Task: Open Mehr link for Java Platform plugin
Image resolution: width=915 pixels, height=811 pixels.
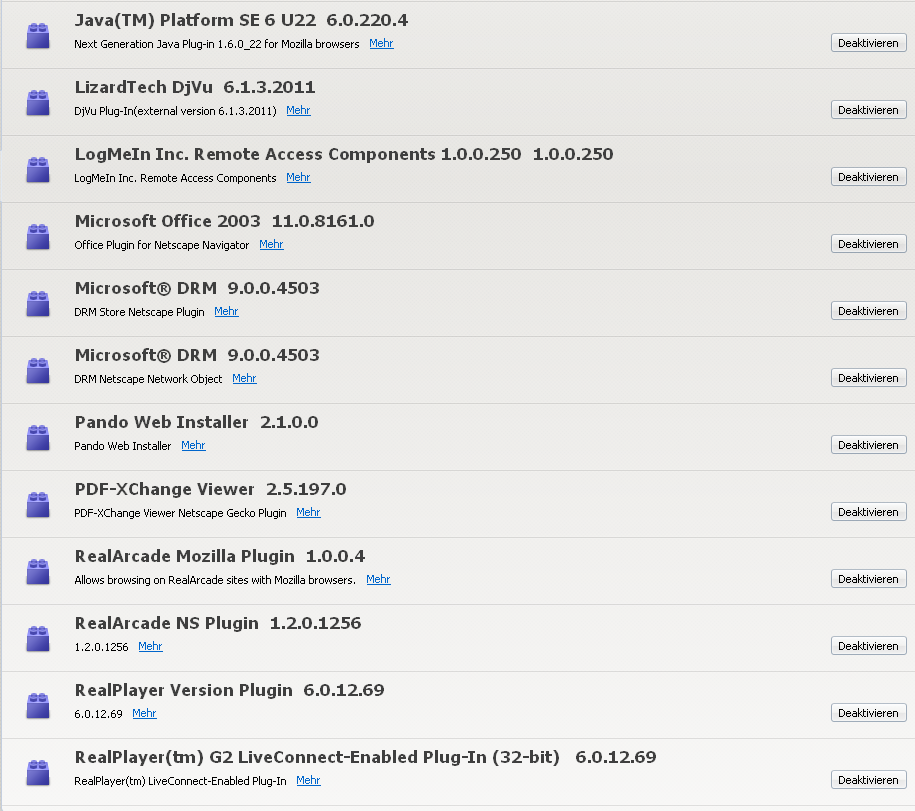Action: tap(381, 44)
